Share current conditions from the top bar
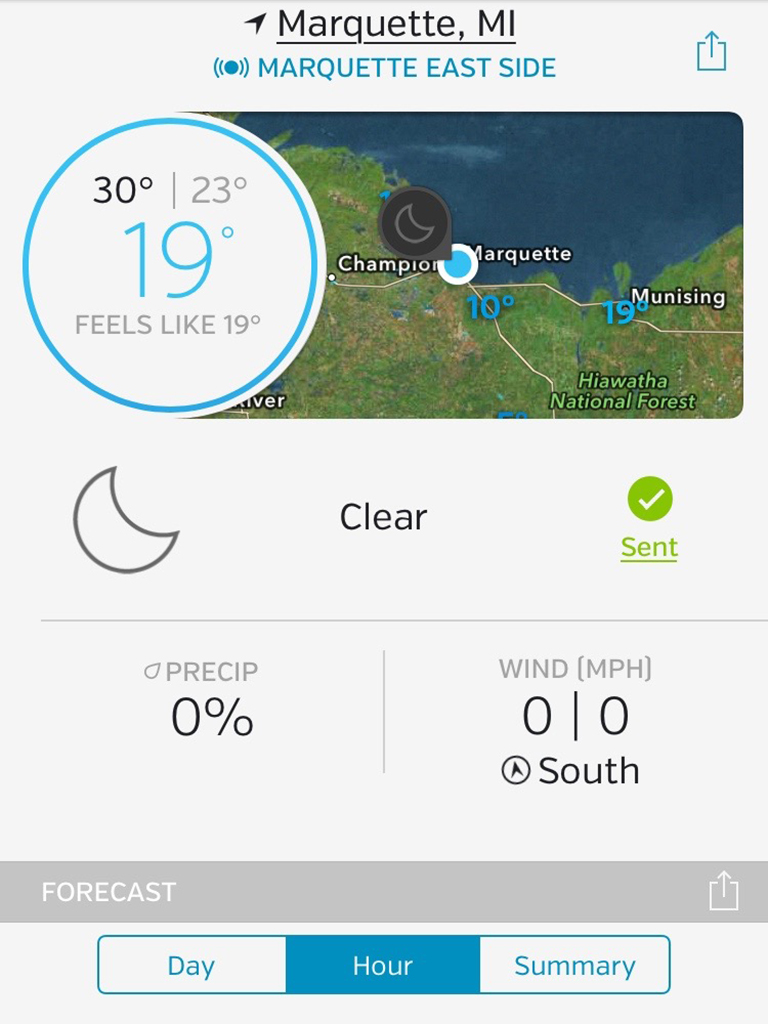The image size is (768, 1024). pos(710,51)
